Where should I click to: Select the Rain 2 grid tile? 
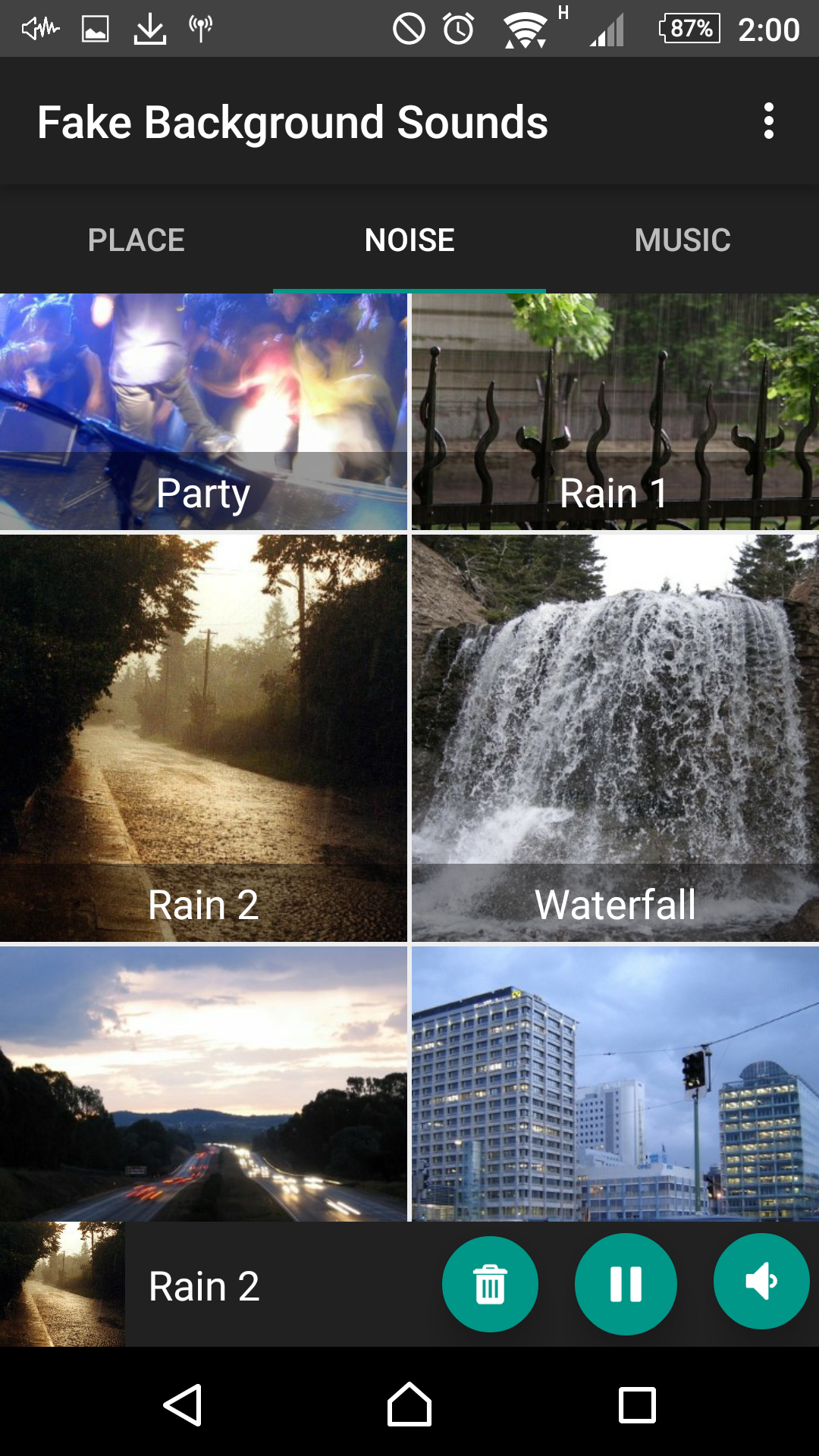203,738
